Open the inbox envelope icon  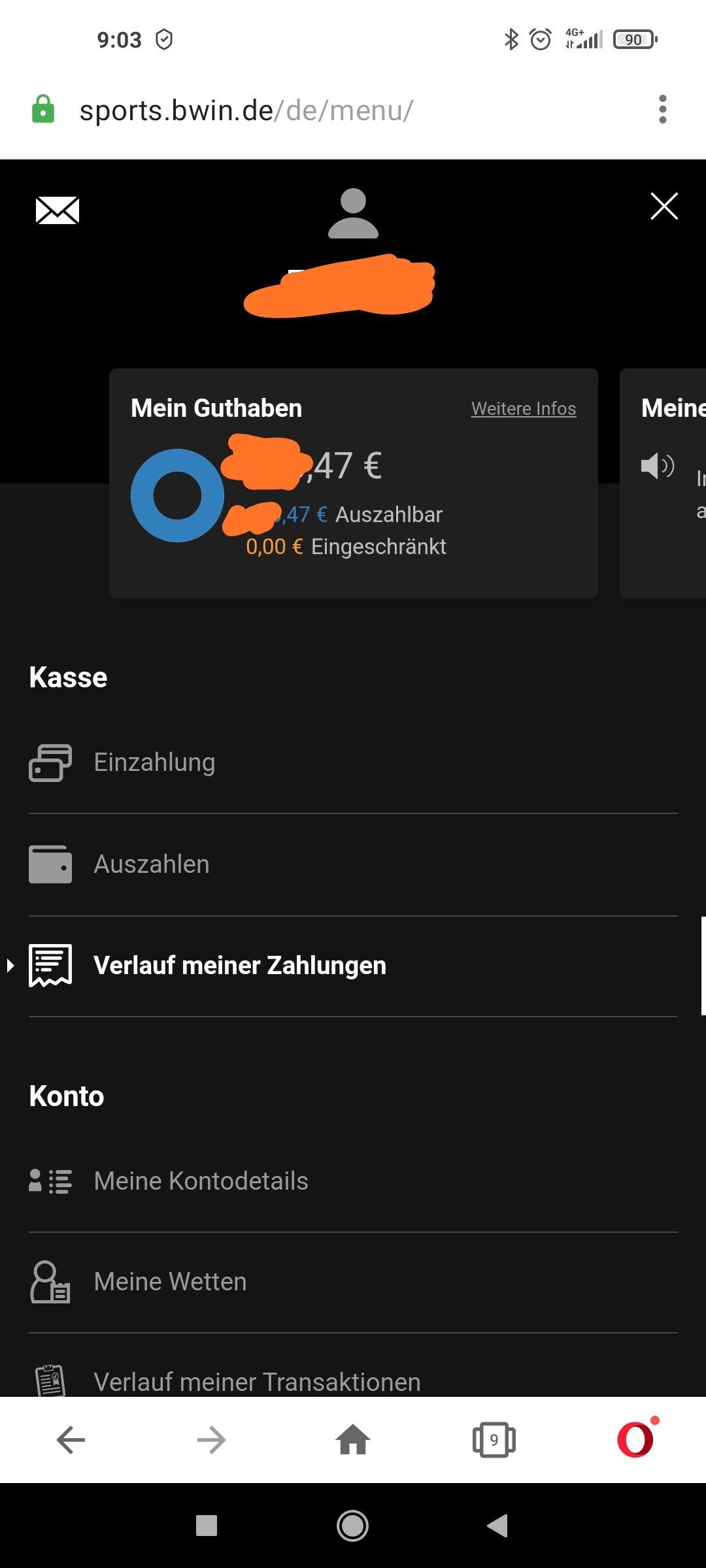point(58,210)
